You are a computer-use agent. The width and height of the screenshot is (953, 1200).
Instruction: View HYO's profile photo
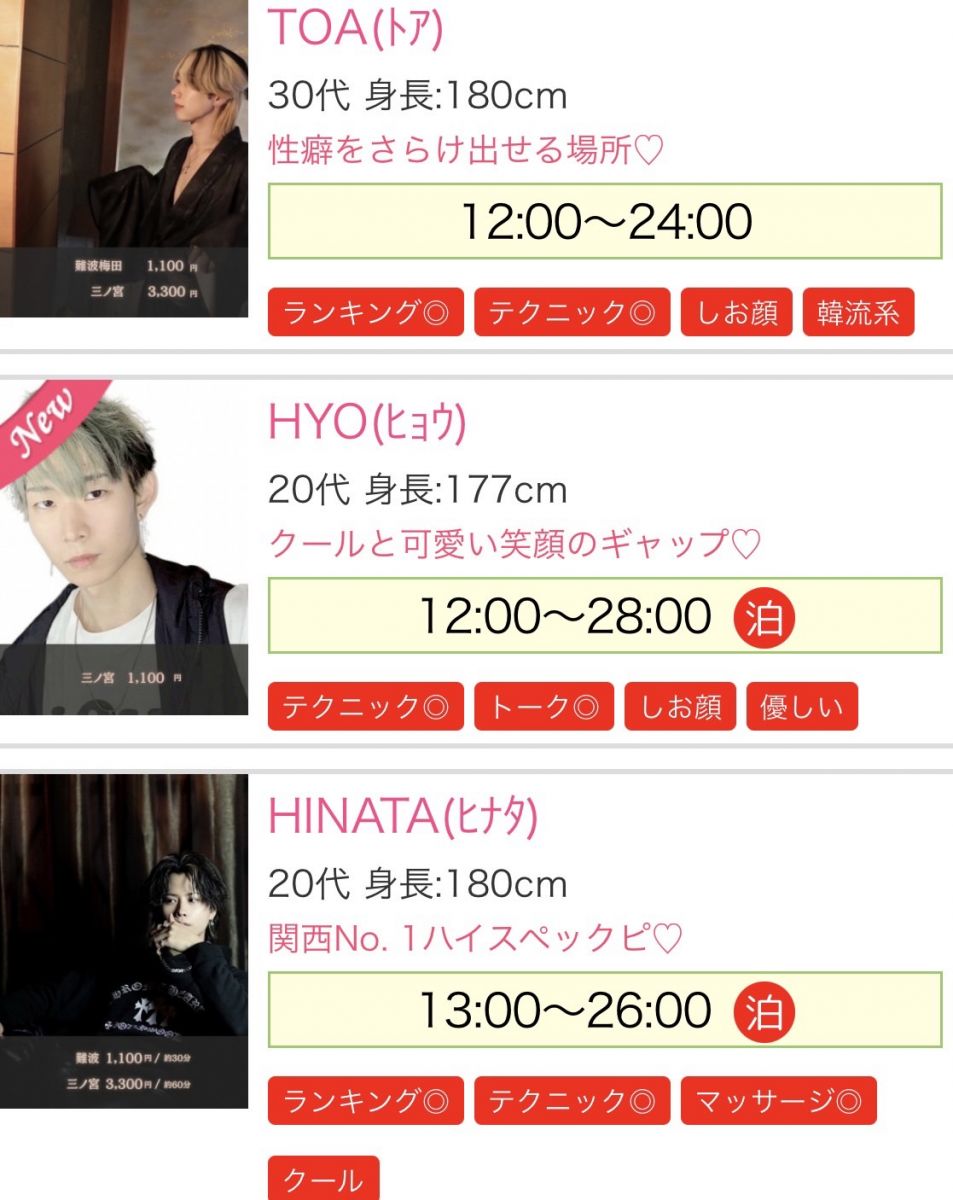[123, 547]
